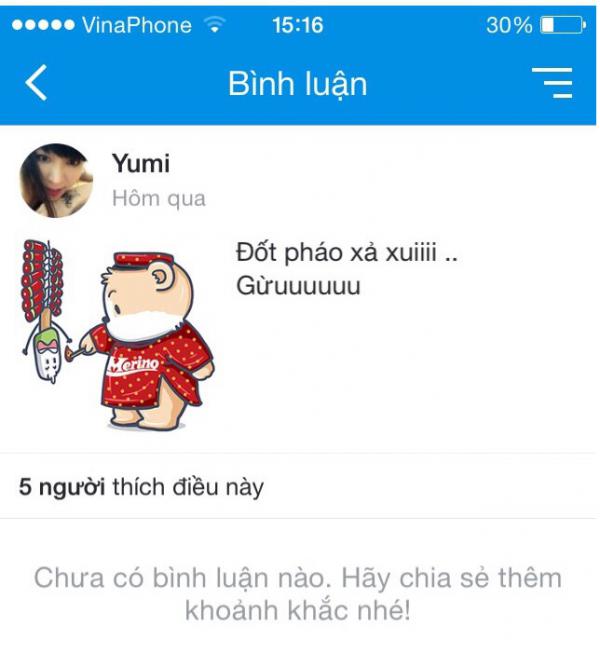Open Yumi's profile picture
The image size is (600, 653).
pos(56,180)
